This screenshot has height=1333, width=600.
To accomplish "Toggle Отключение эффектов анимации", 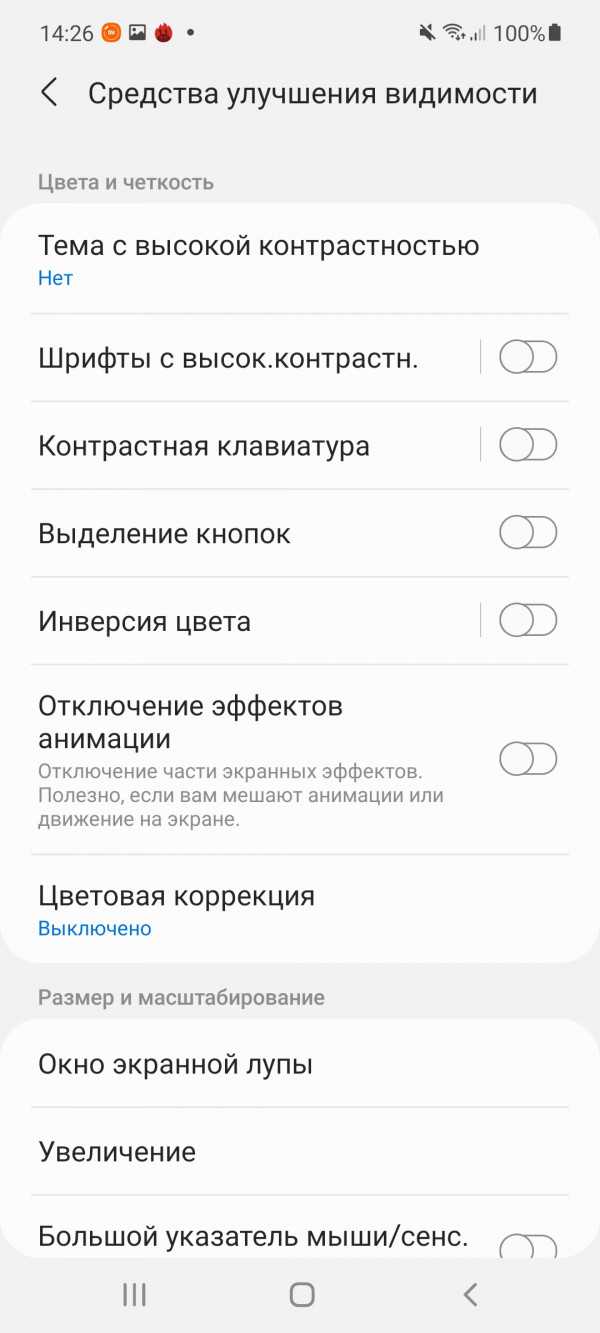I will [528, 759].
